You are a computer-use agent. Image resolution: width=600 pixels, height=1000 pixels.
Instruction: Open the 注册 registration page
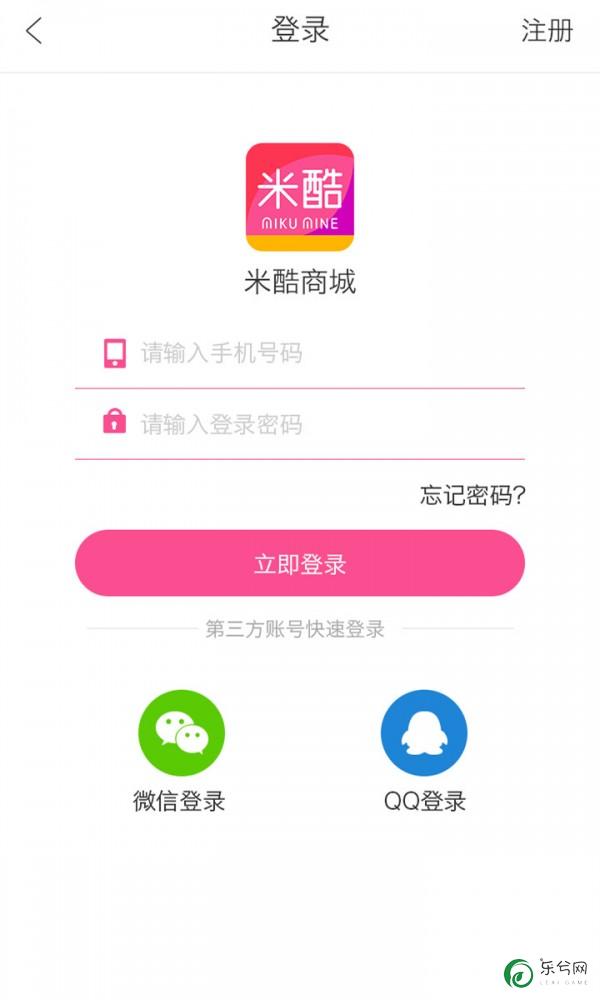(x=547, y=31)
